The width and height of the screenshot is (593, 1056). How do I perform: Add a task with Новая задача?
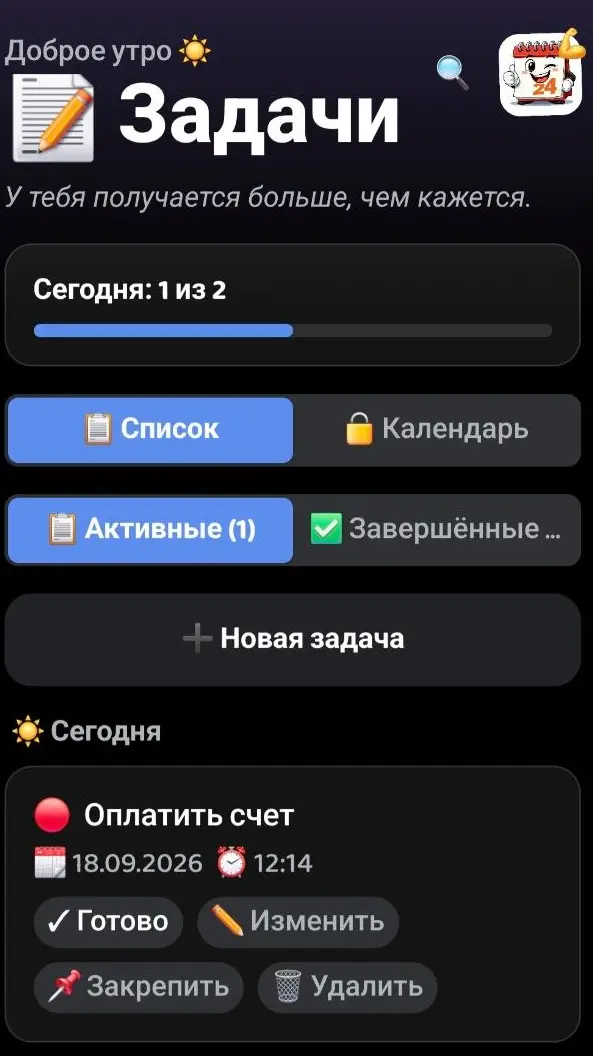click(293, 639)
